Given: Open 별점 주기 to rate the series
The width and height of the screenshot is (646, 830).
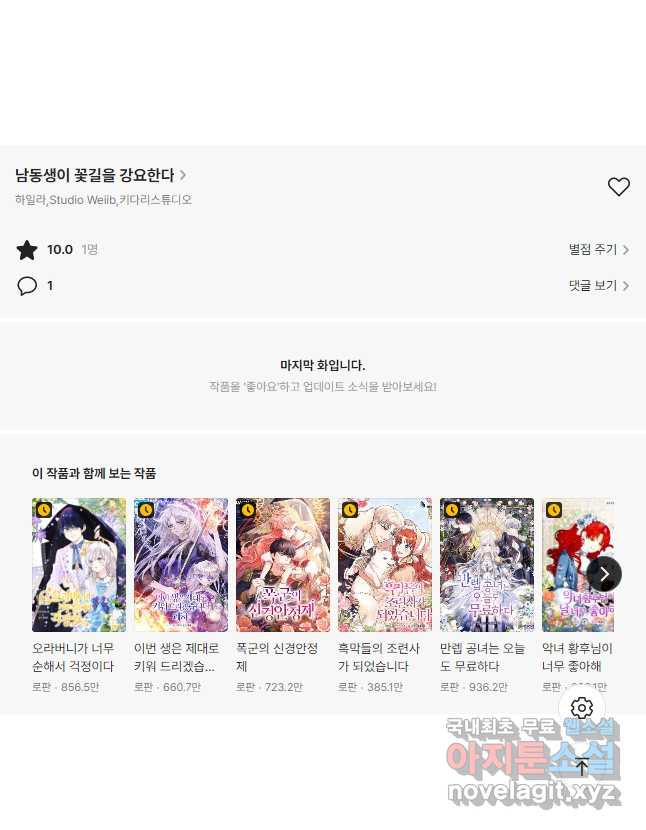Looking at the screenshot, I should [x=598, y=250].
